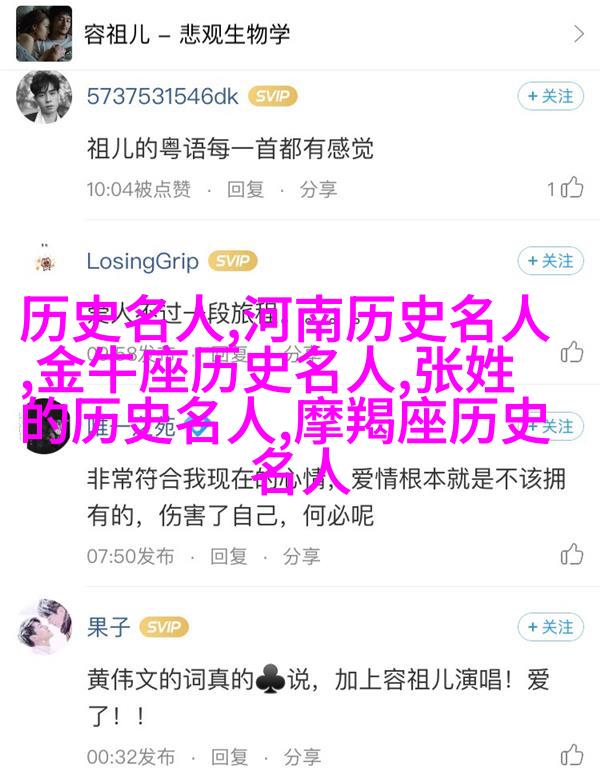This screenshot has height=778, width=600.
Task: Open LosingGrip's avatar
Action: click(x=43, y=261)
